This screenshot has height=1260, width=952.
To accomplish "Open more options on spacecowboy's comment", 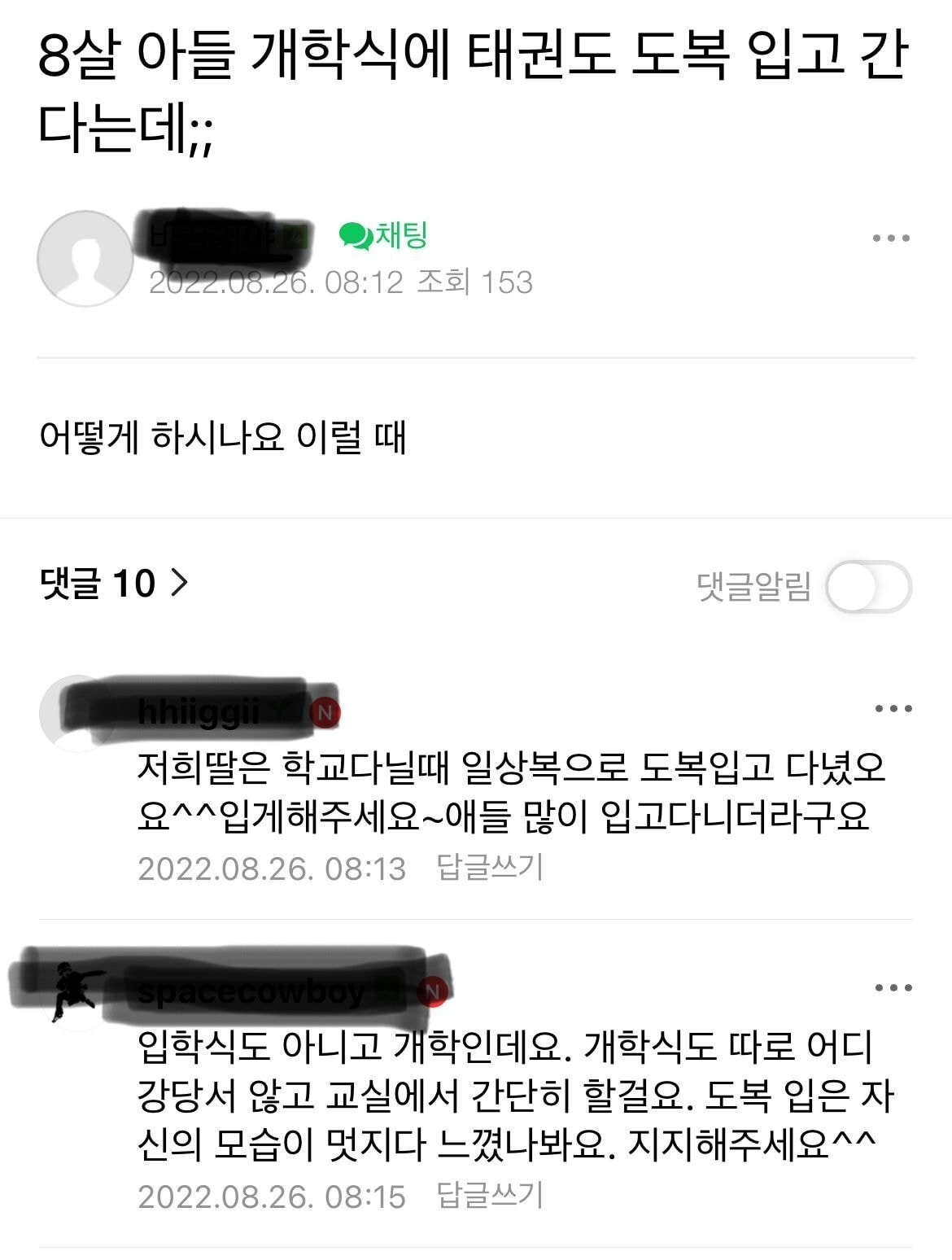I will 893,989.
